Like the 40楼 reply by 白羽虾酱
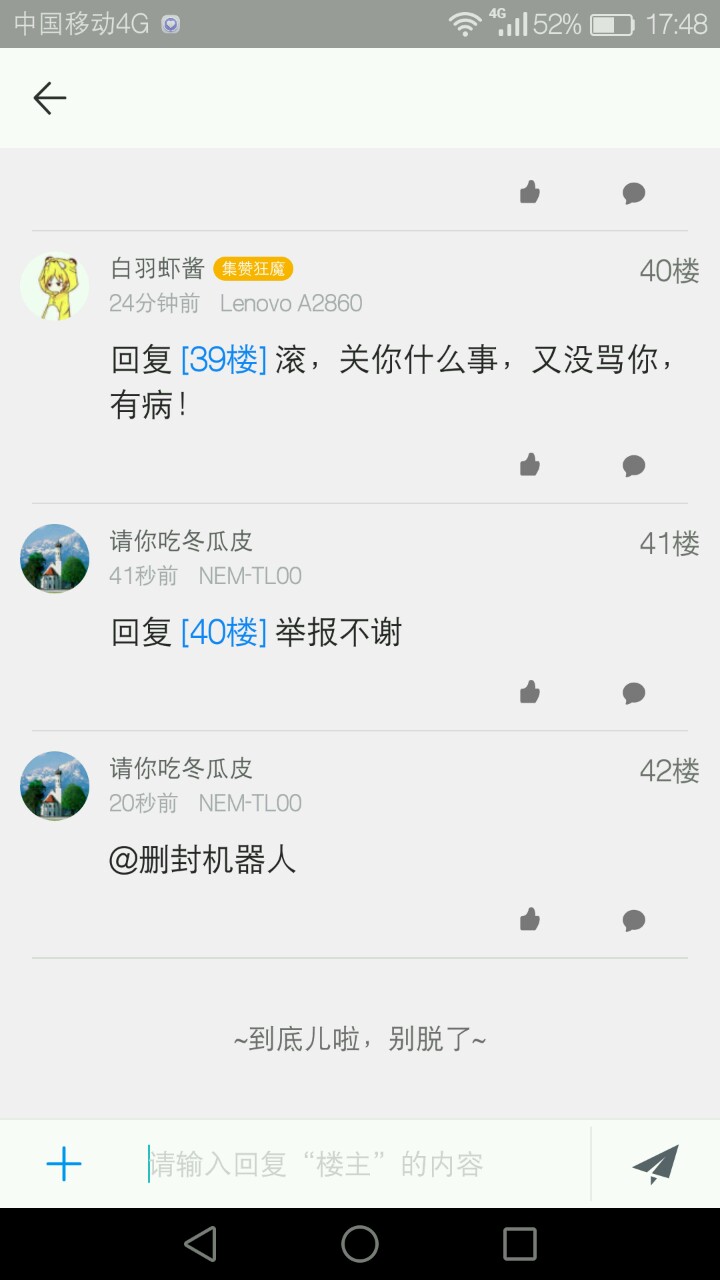The height and width of the screenshot is (1280, 720). pyautogui.click(x=530, y=465)
